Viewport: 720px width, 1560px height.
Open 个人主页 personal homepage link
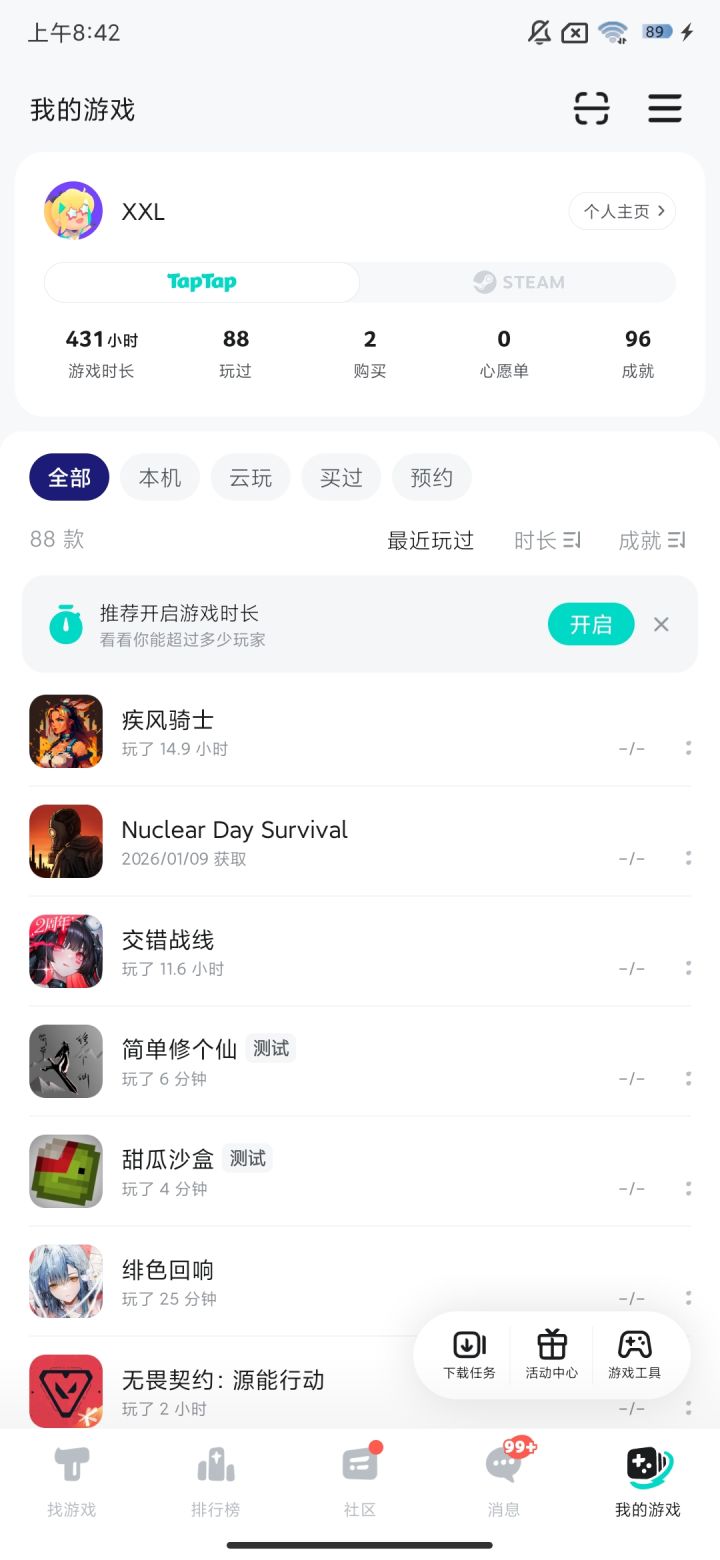(621, 211)
